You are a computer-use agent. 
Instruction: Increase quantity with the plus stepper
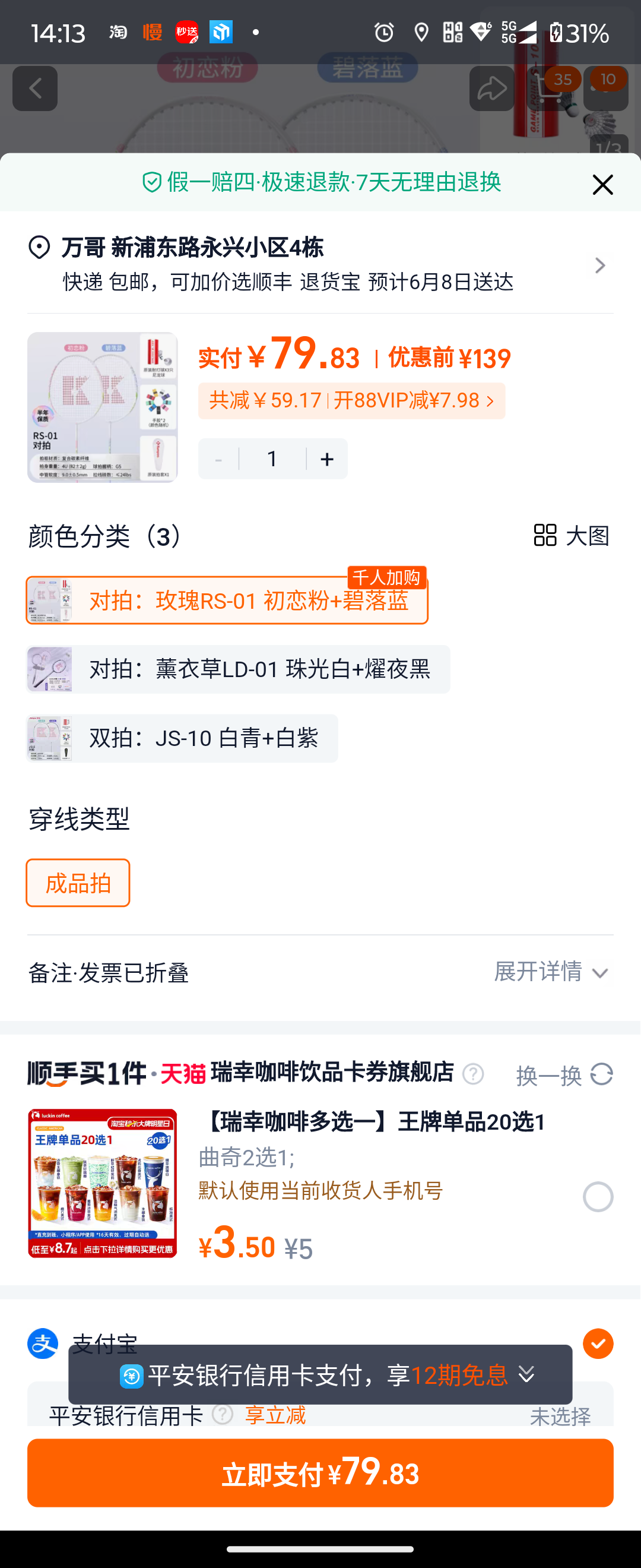(x=326, y=459)
